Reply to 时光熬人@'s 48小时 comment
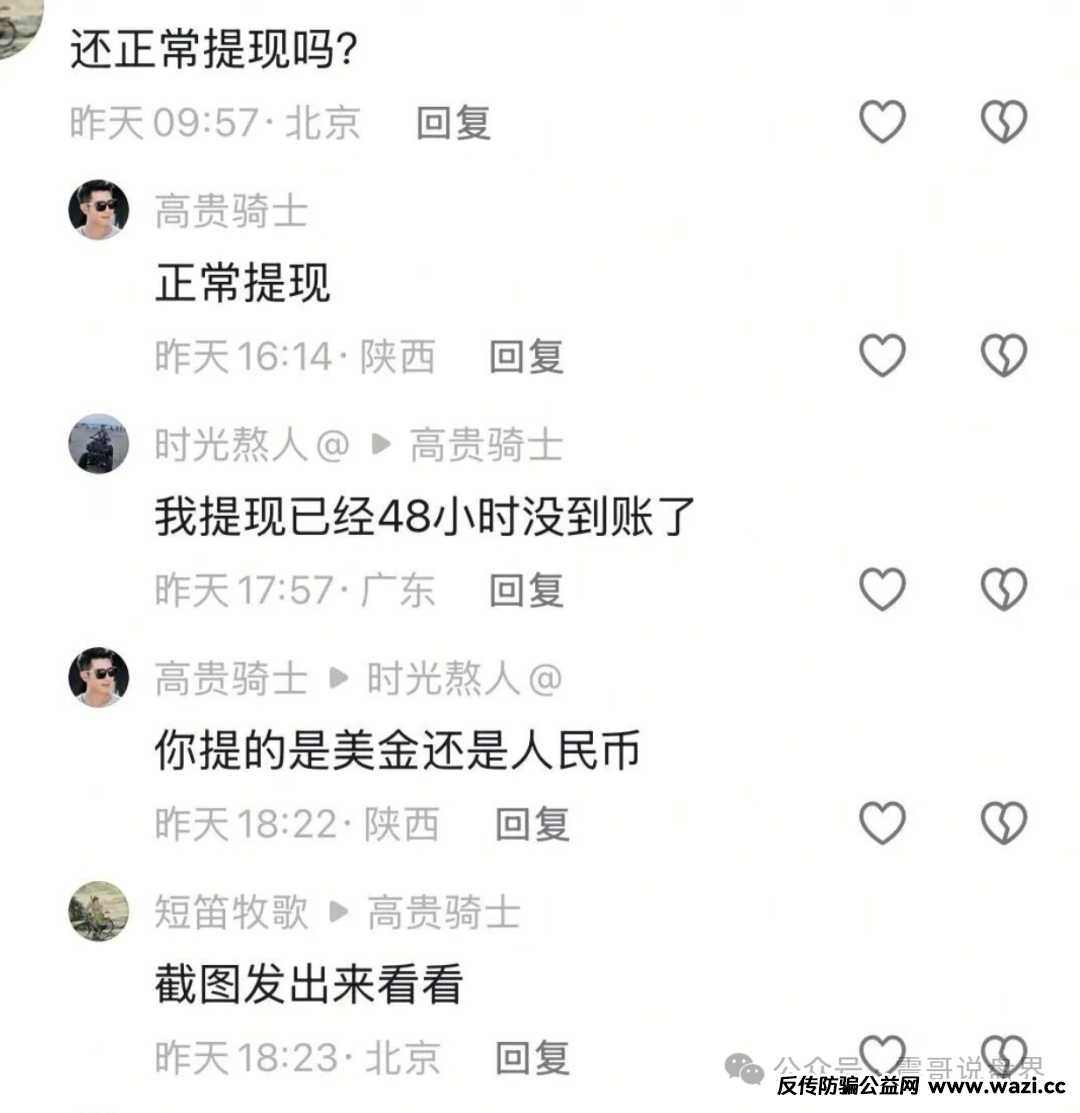Image resolution: width=1080 pixels, height=1113 pixels. click(526, 590)
